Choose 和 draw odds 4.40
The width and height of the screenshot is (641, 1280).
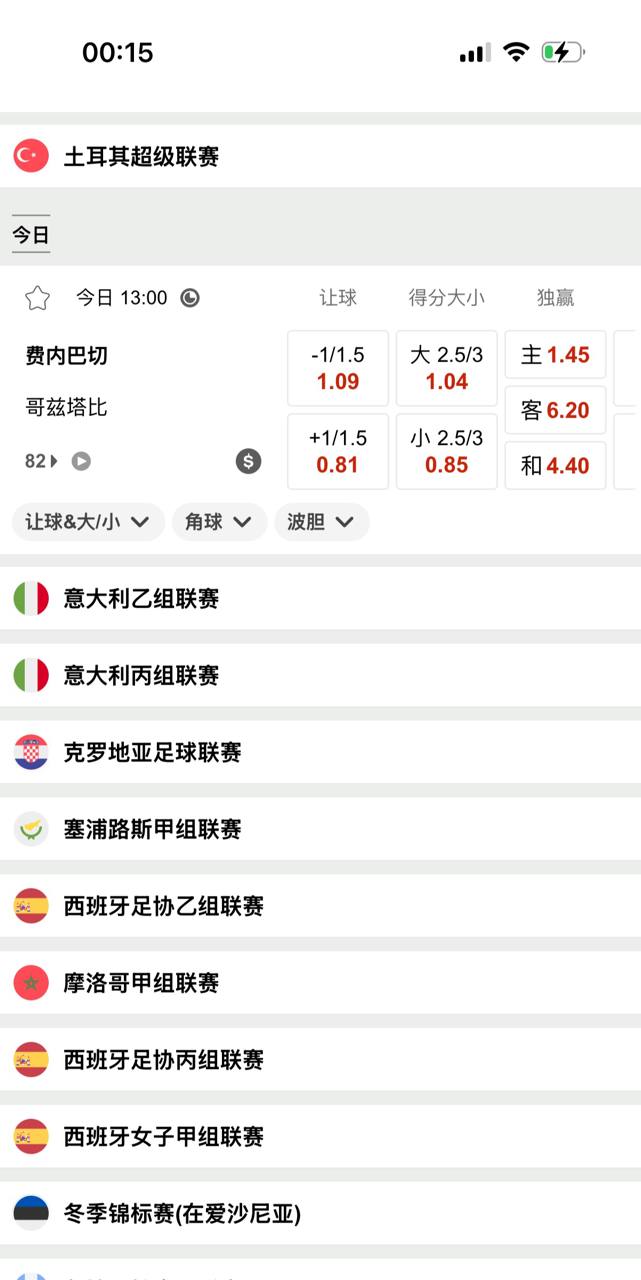coord(555,465)
